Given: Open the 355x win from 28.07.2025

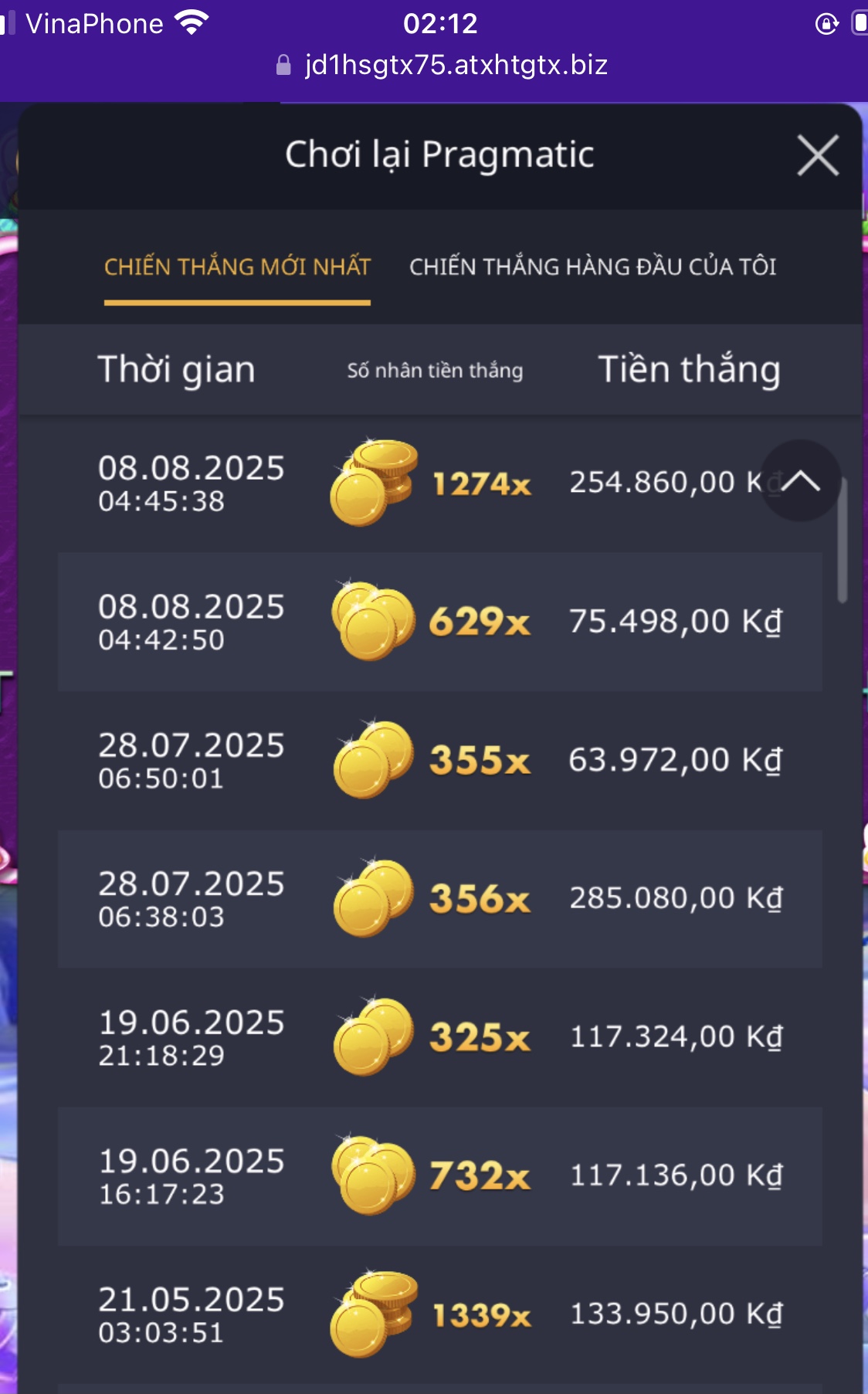Looking at the screenshot, I should click(439, 760).
